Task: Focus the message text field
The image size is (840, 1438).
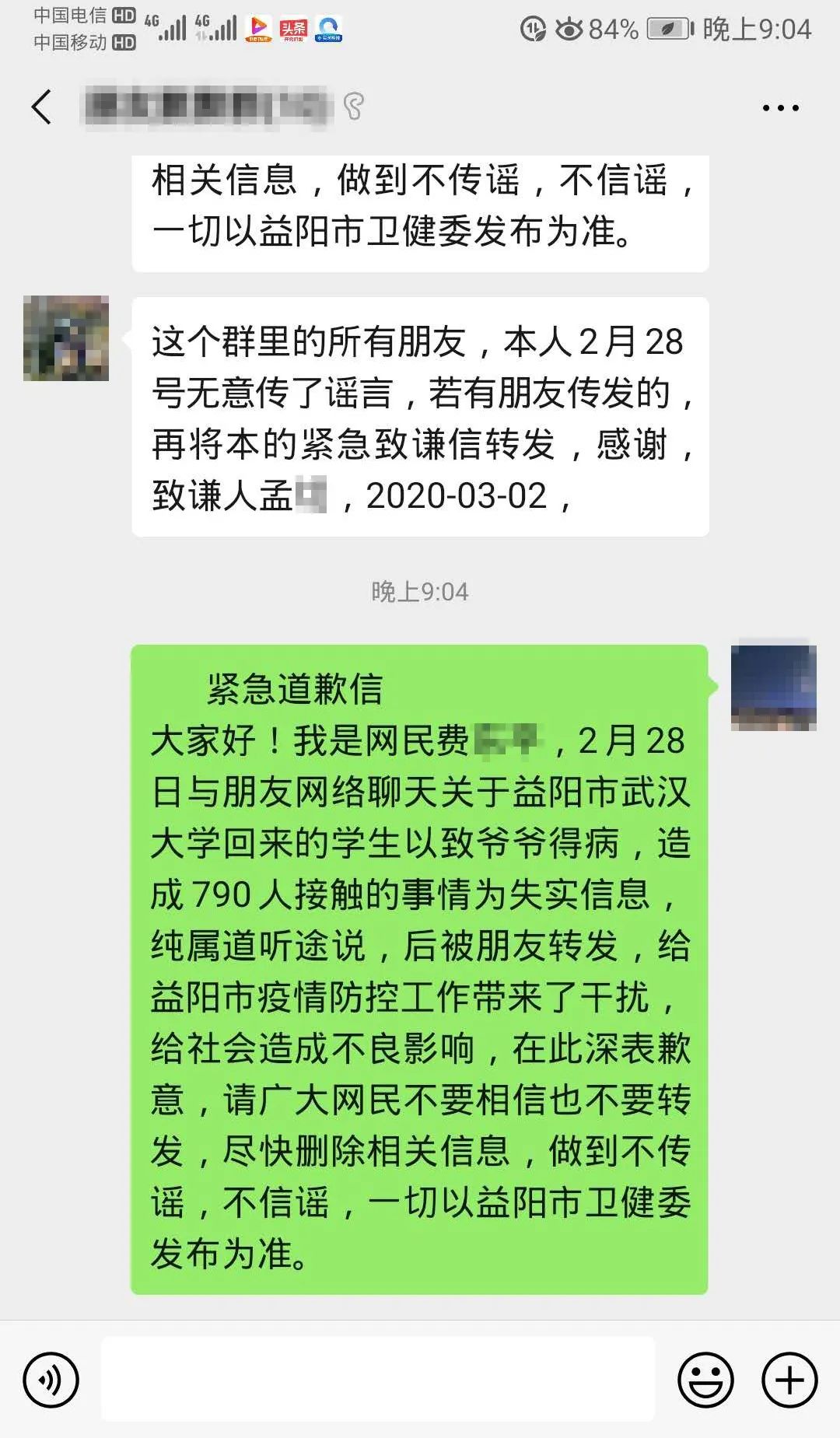Action: tap(378, 1379)
